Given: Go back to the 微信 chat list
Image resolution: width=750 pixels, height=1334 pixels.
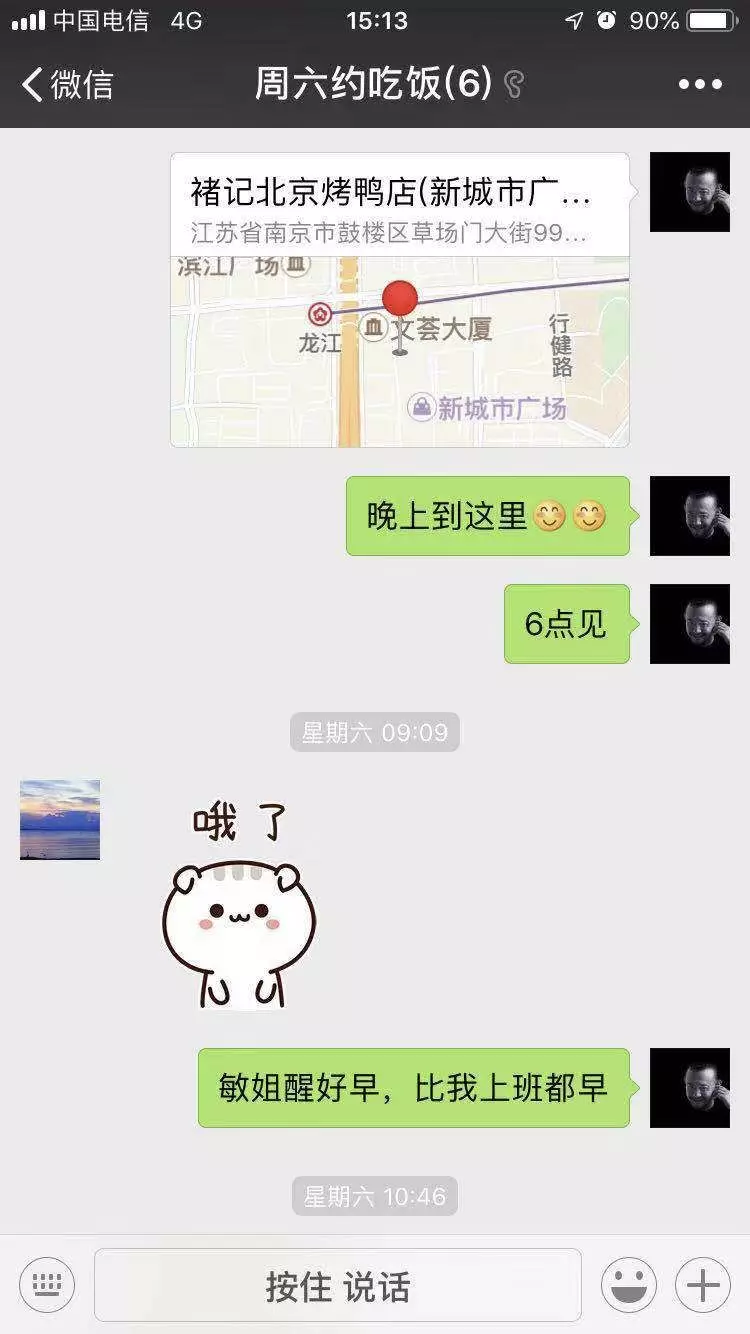Looking at the screenshot, I should [66, 85].
